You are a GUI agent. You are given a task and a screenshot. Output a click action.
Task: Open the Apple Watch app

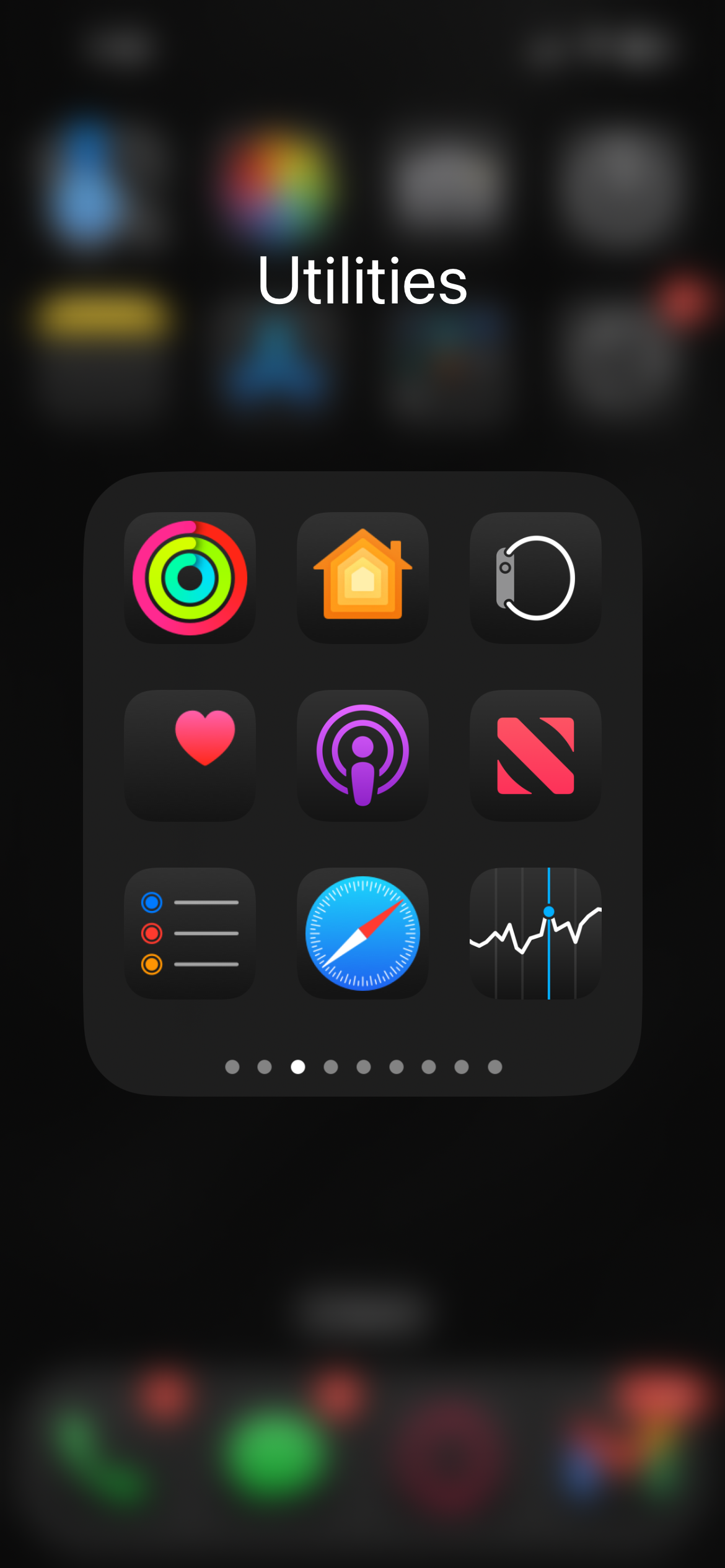point(535,578)
